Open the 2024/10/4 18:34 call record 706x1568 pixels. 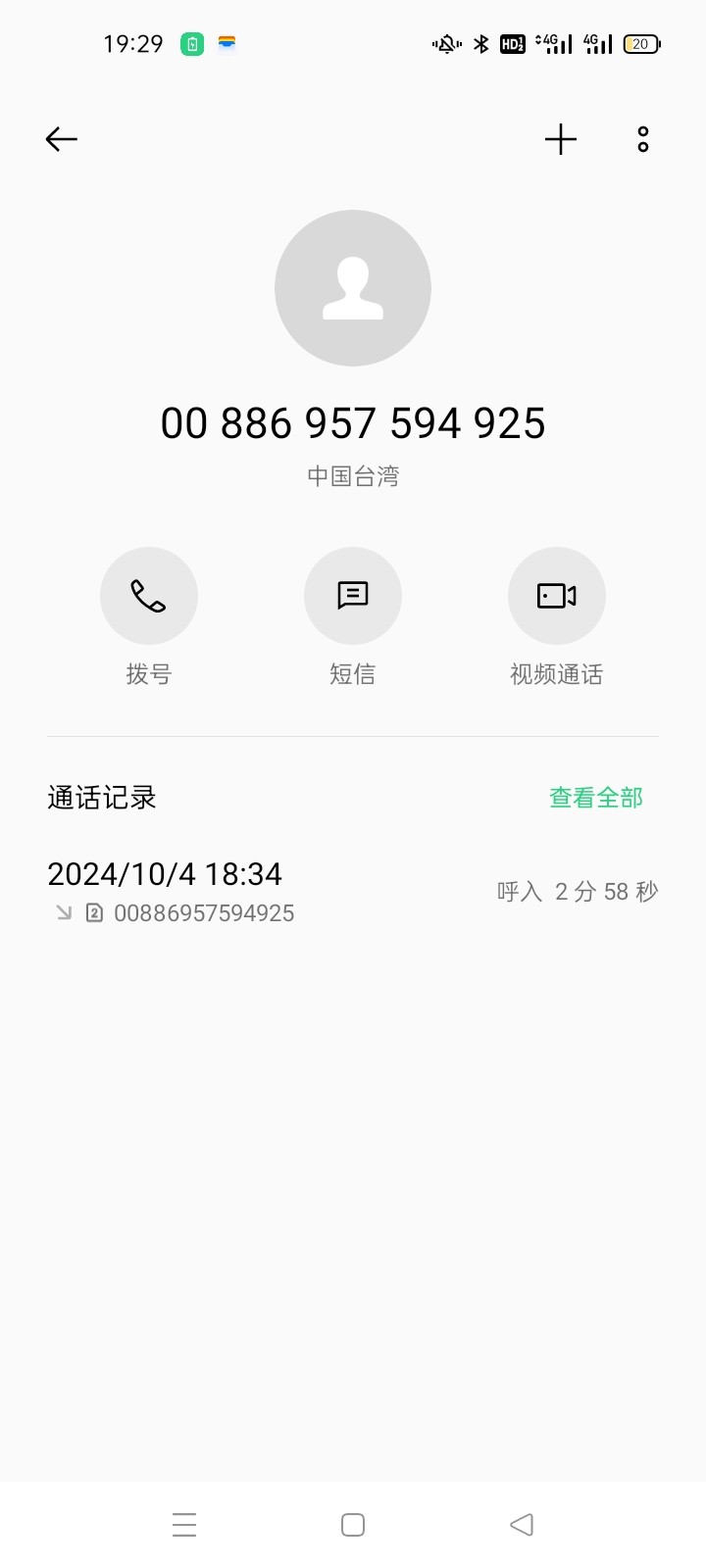[x=353, y=892]
